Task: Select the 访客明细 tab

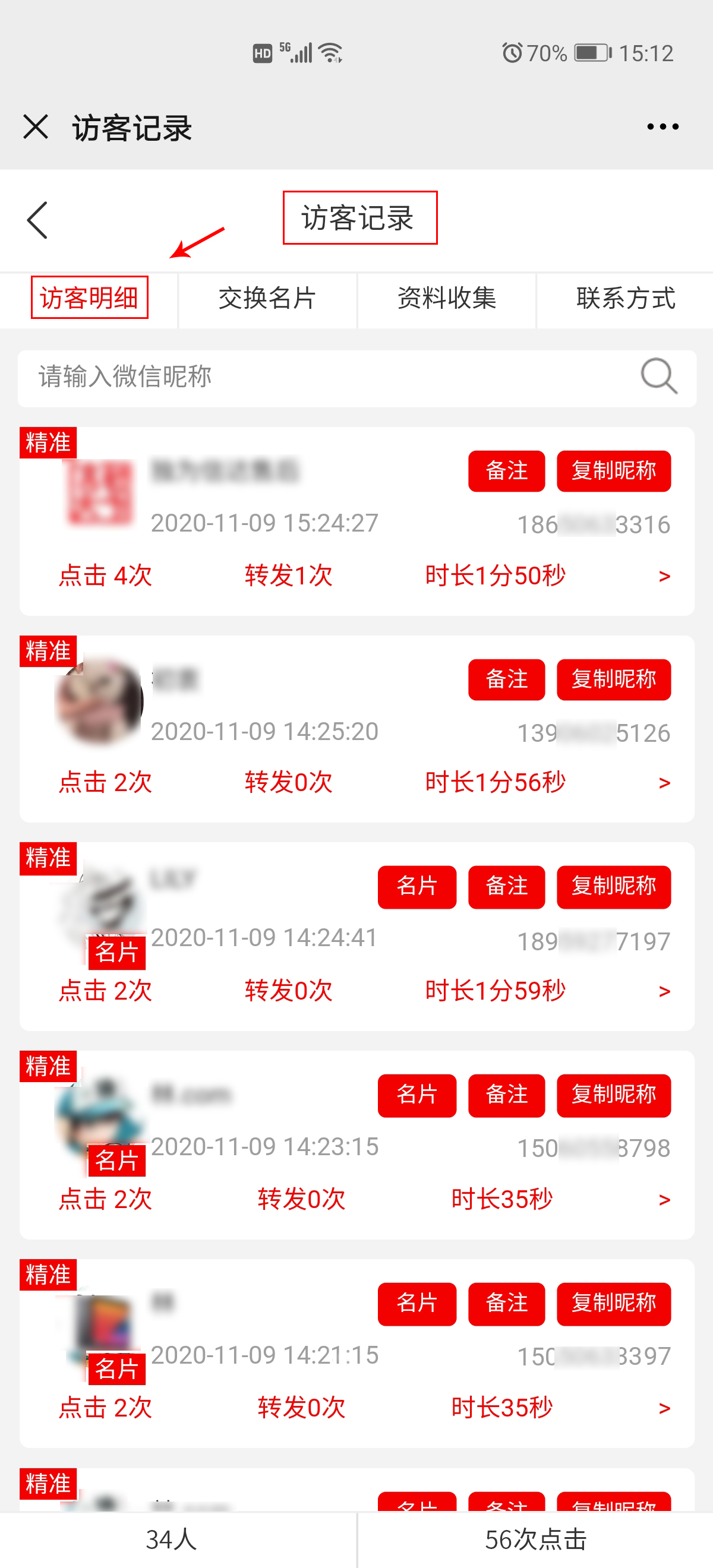Action: [x=92, y=298]
